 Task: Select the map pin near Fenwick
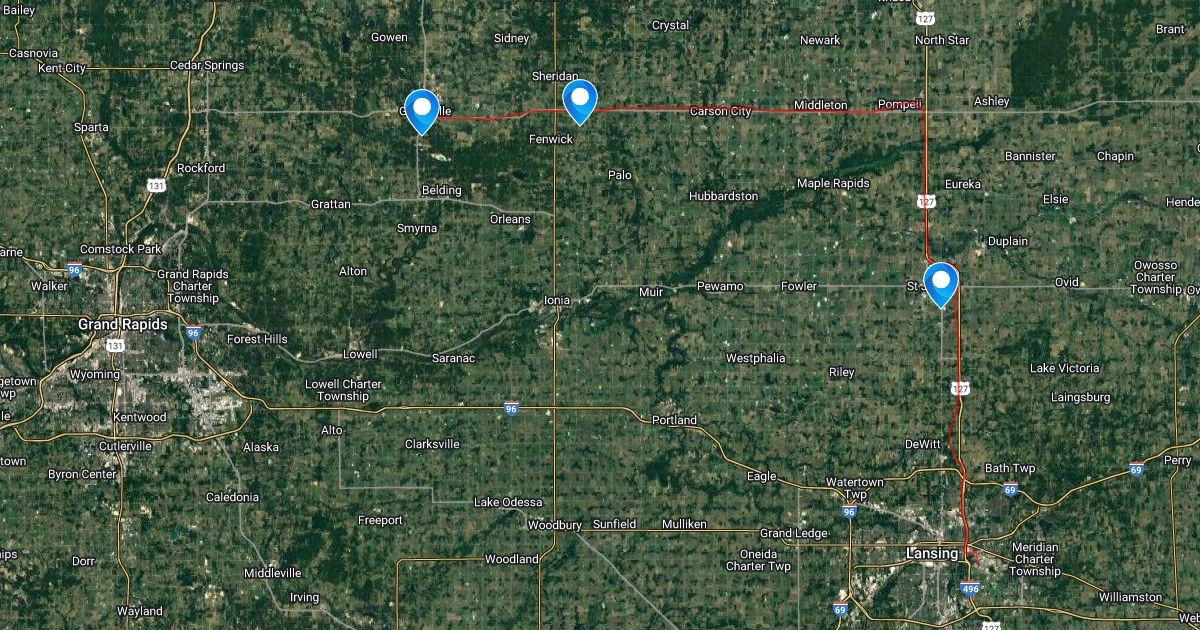tap(580, 99)
